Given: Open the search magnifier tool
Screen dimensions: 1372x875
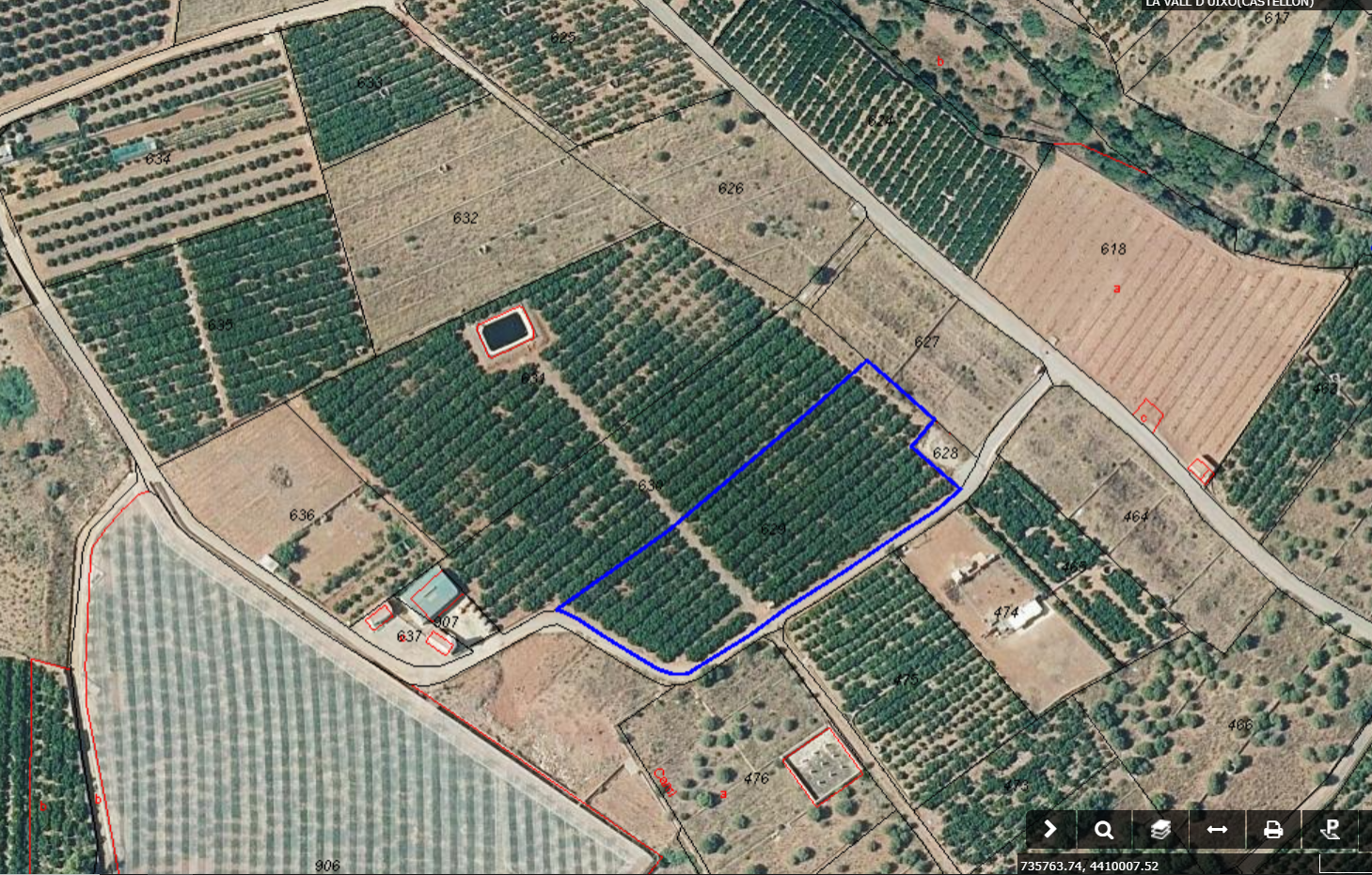Looking at the screenshot, I should pos(1104,830).
